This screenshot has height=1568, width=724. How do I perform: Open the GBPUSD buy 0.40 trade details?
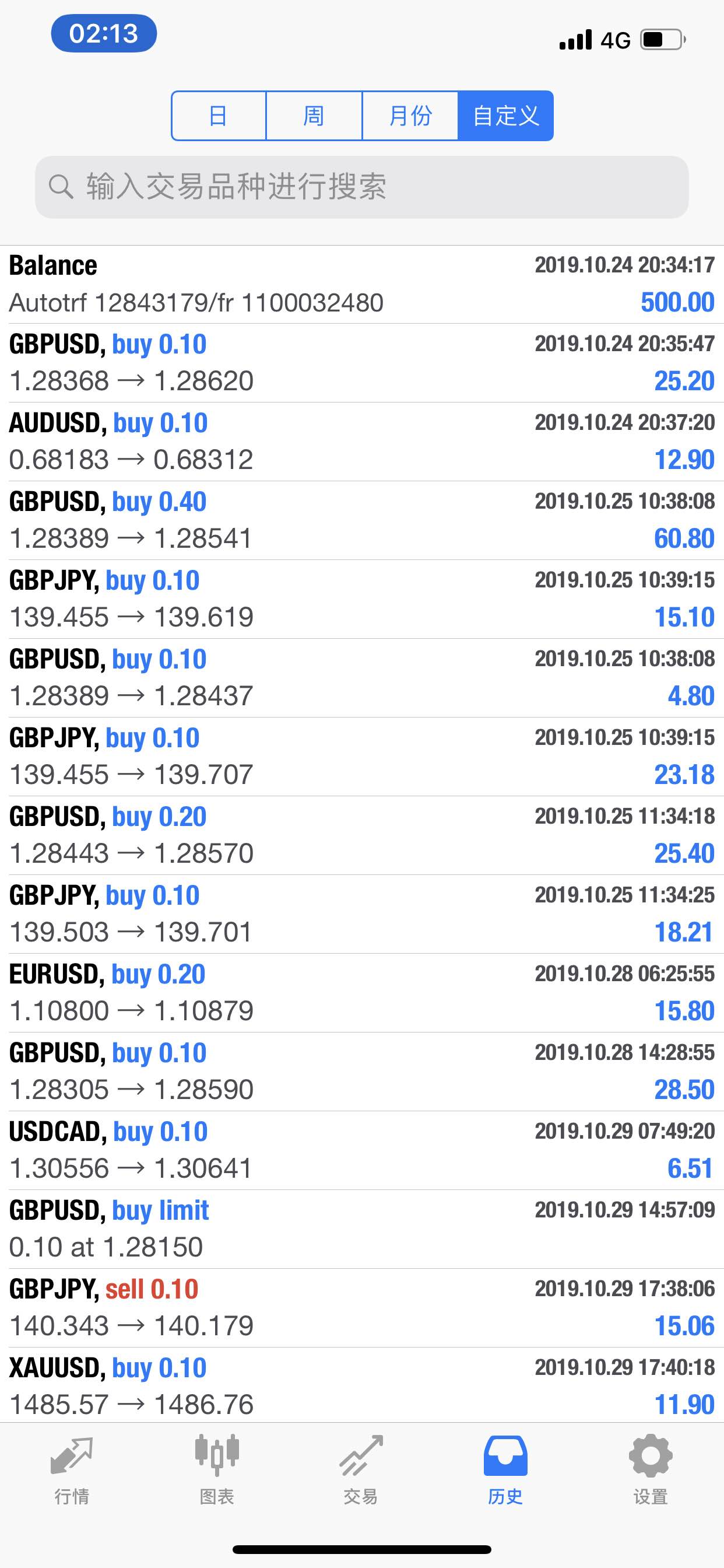click(362, 520)
